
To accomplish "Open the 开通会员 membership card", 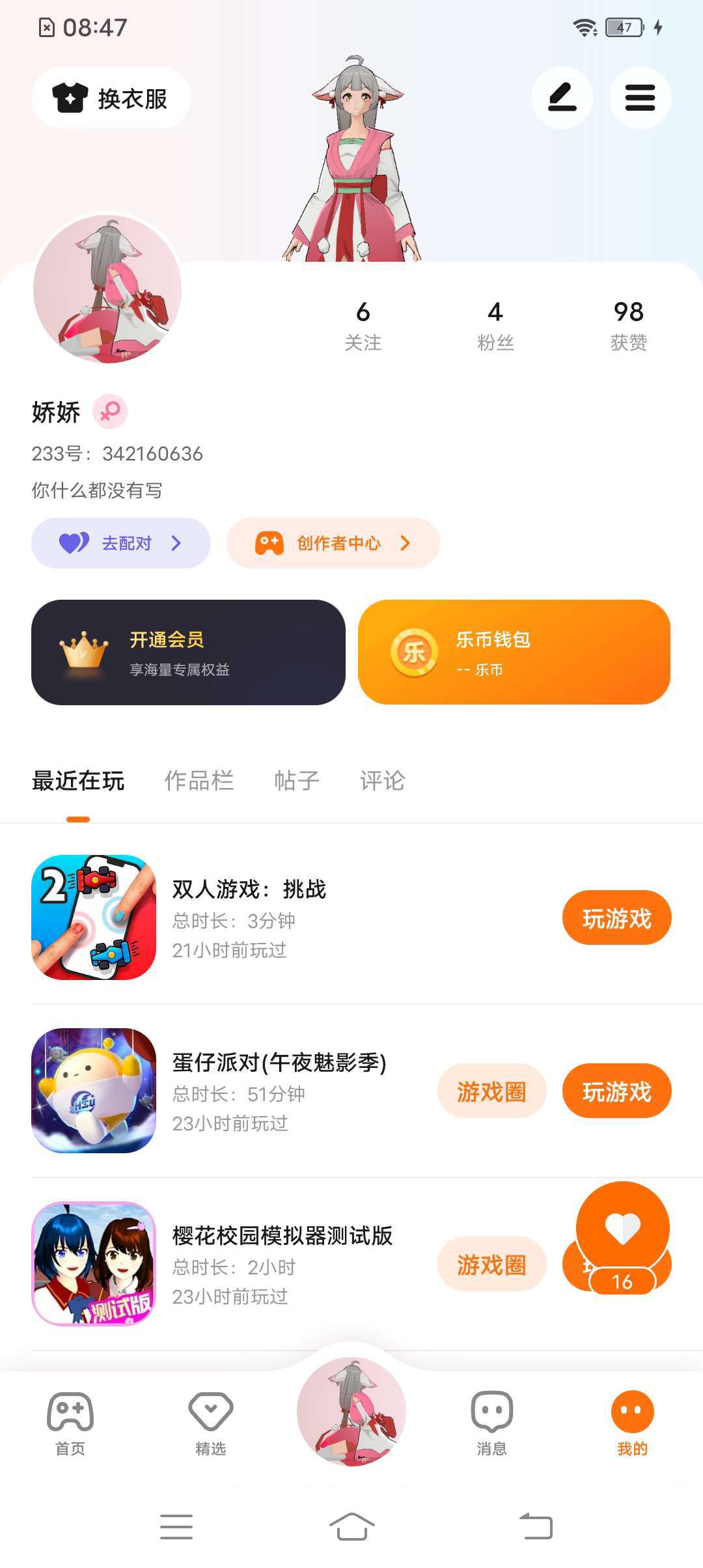I will point(188,652).
